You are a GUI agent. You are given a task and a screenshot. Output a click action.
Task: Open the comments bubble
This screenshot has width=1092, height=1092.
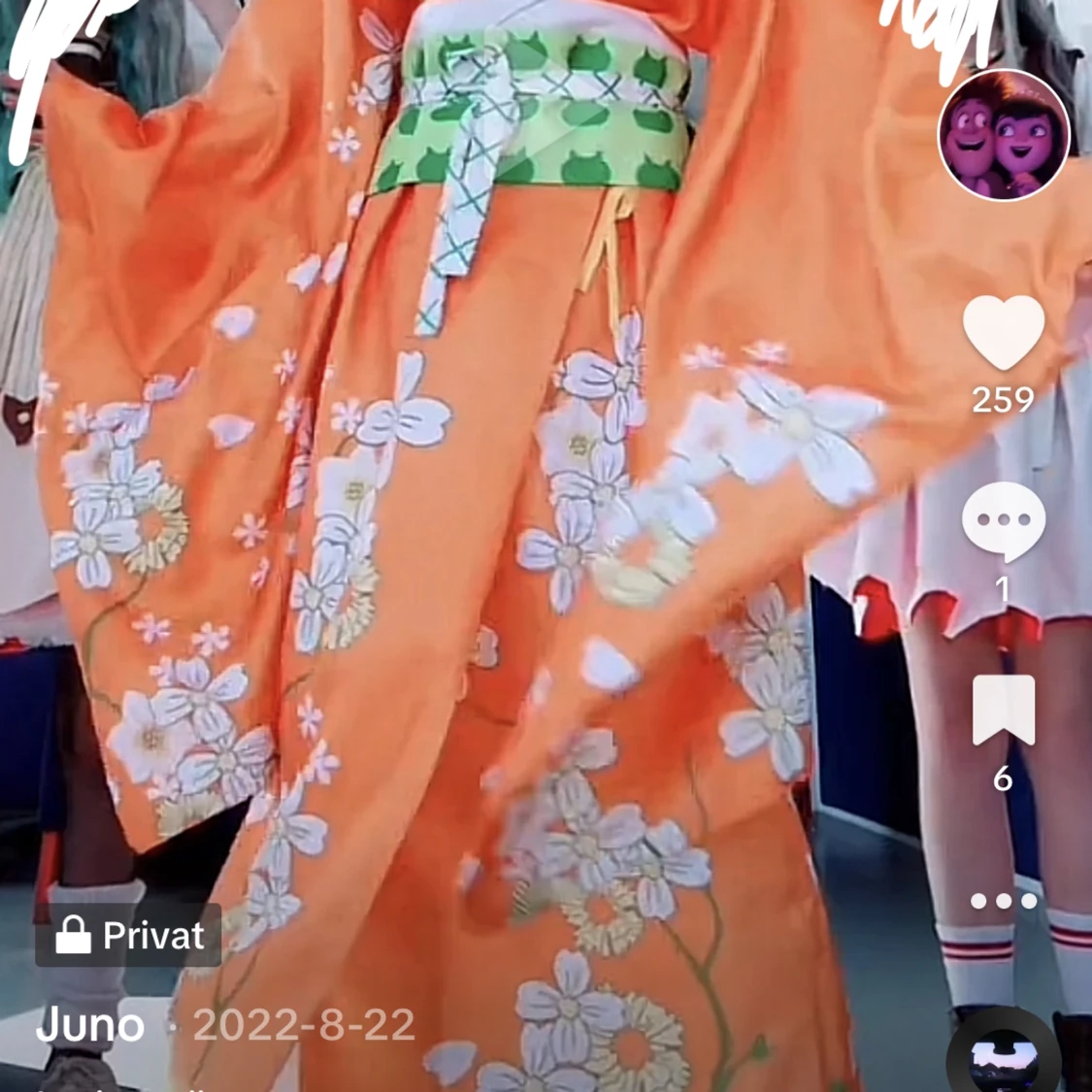[1004, 521]
